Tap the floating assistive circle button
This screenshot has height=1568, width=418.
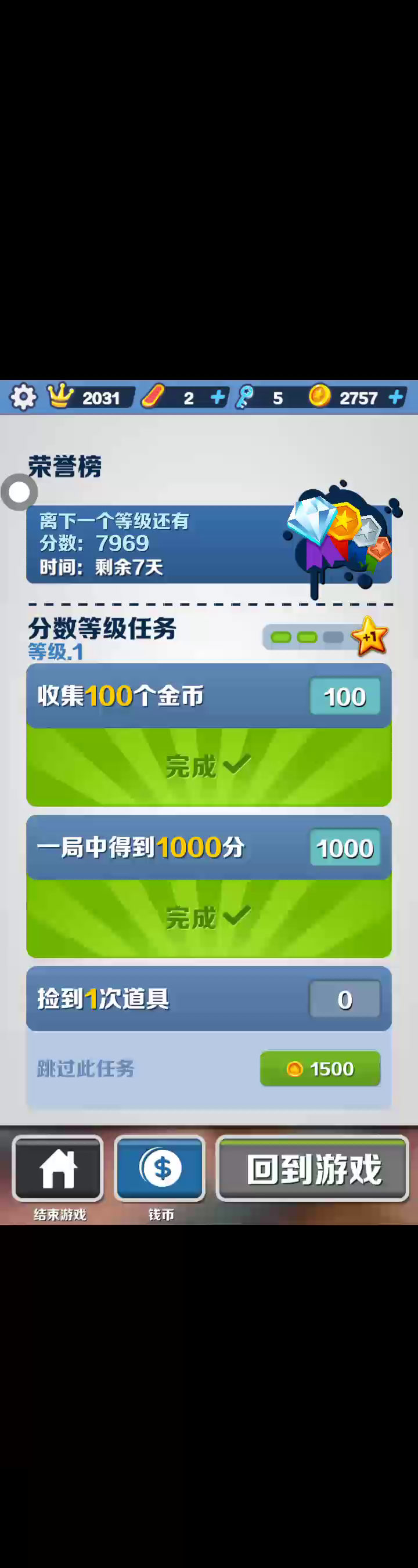click(20, 492)
